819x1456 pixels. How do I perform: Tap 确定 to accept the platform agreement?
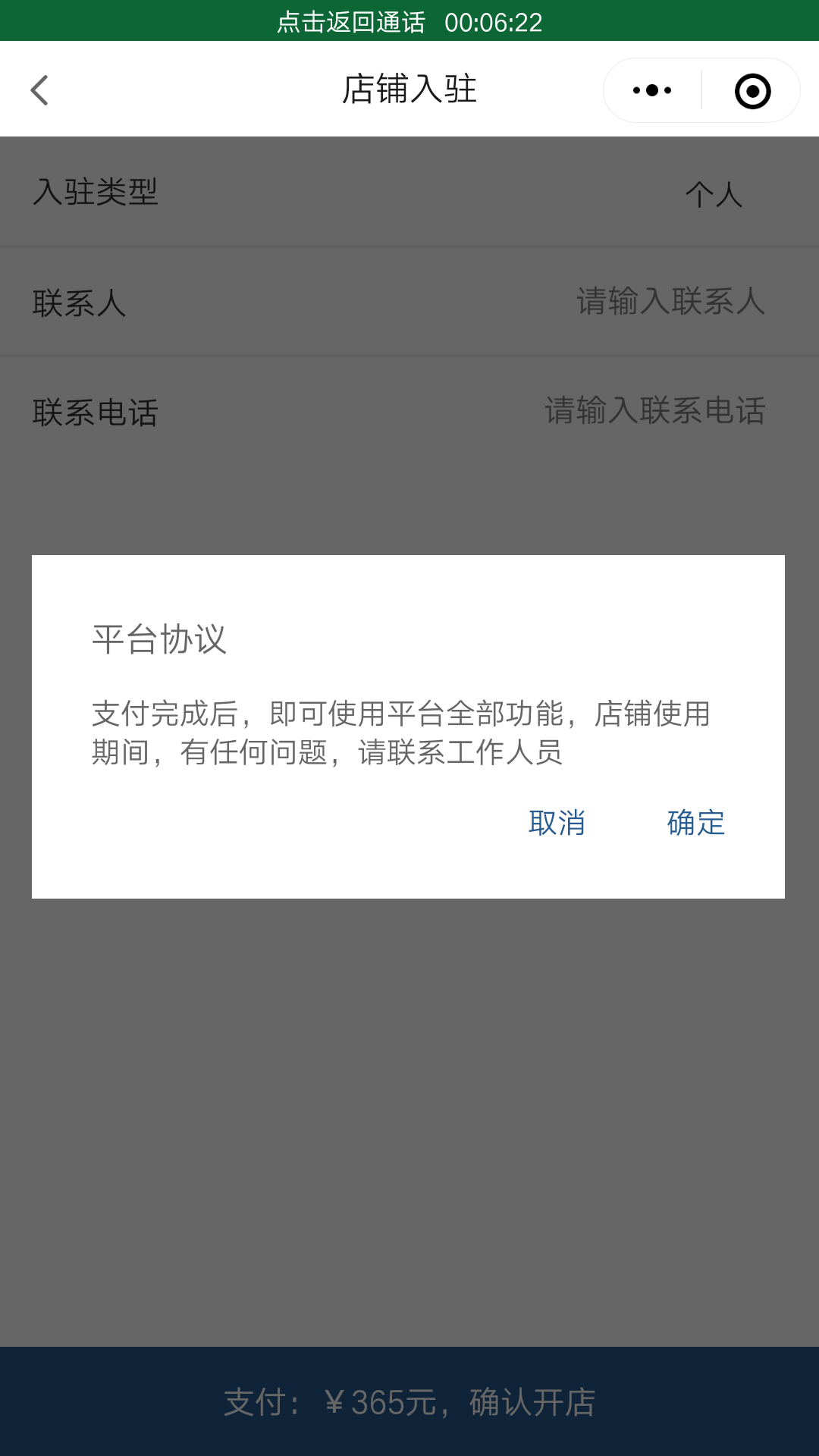pos(695,823)
